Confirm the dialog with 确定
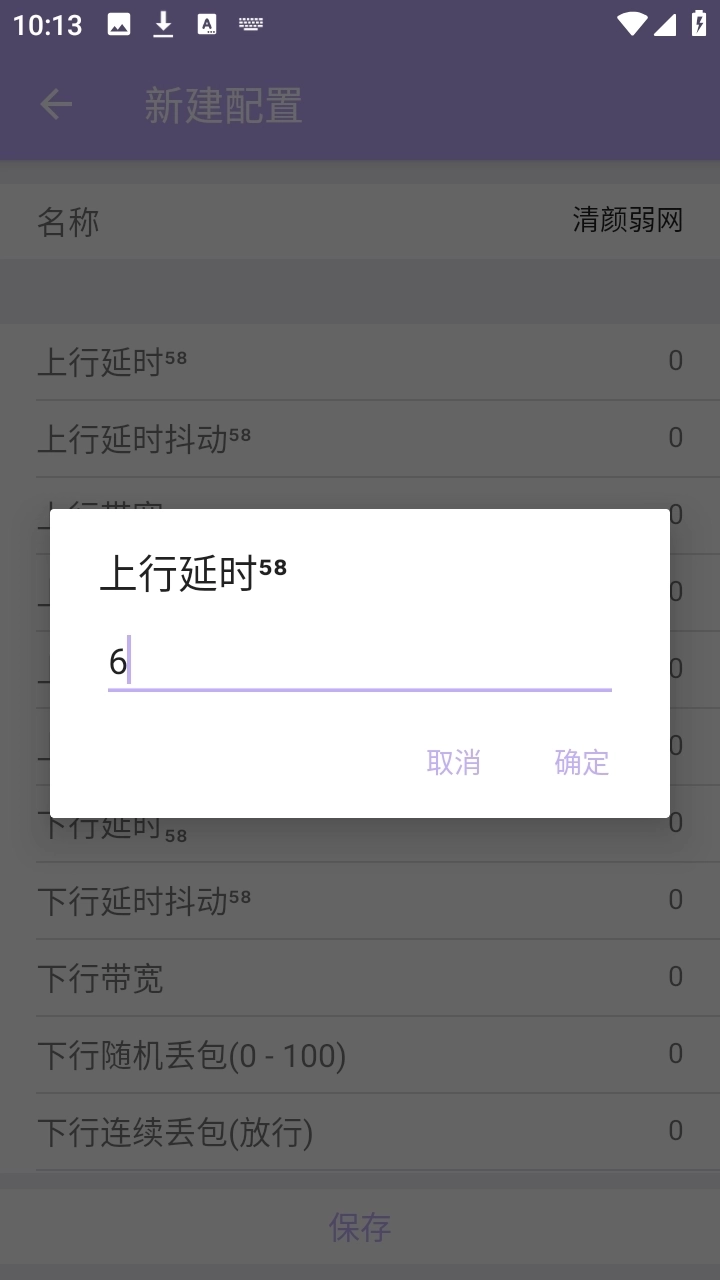This screenshot has height=1280, width=720. click(581, 762)
